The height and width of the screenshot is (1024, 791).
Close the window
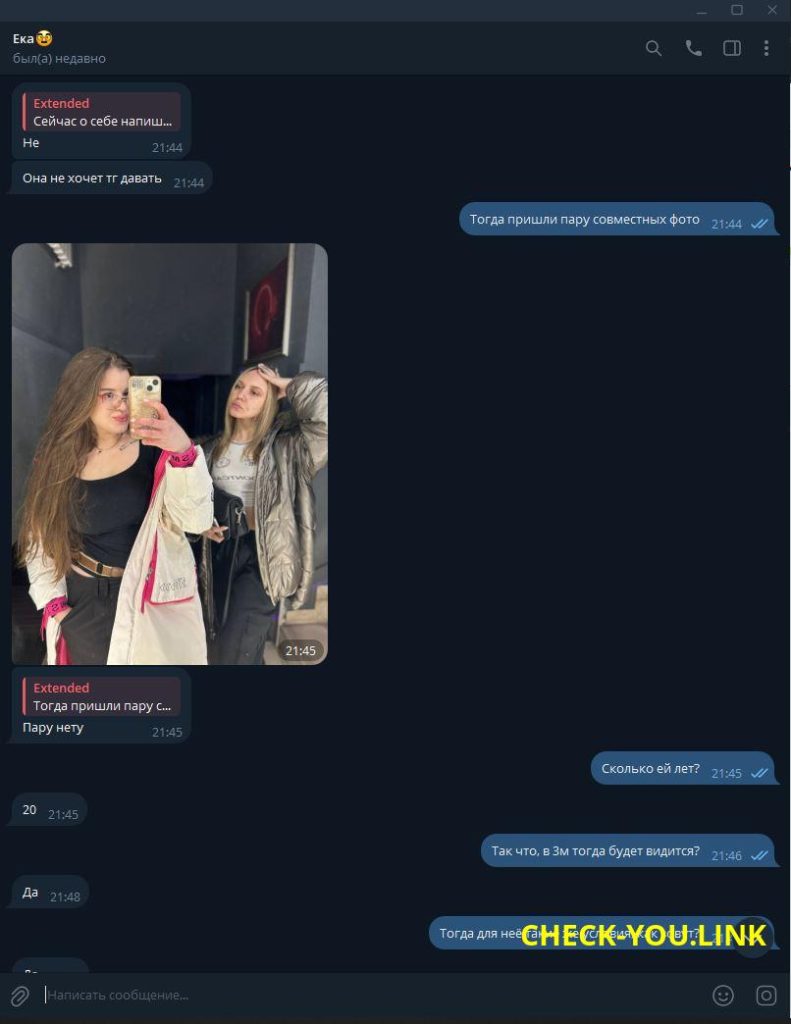pos(772,10)
